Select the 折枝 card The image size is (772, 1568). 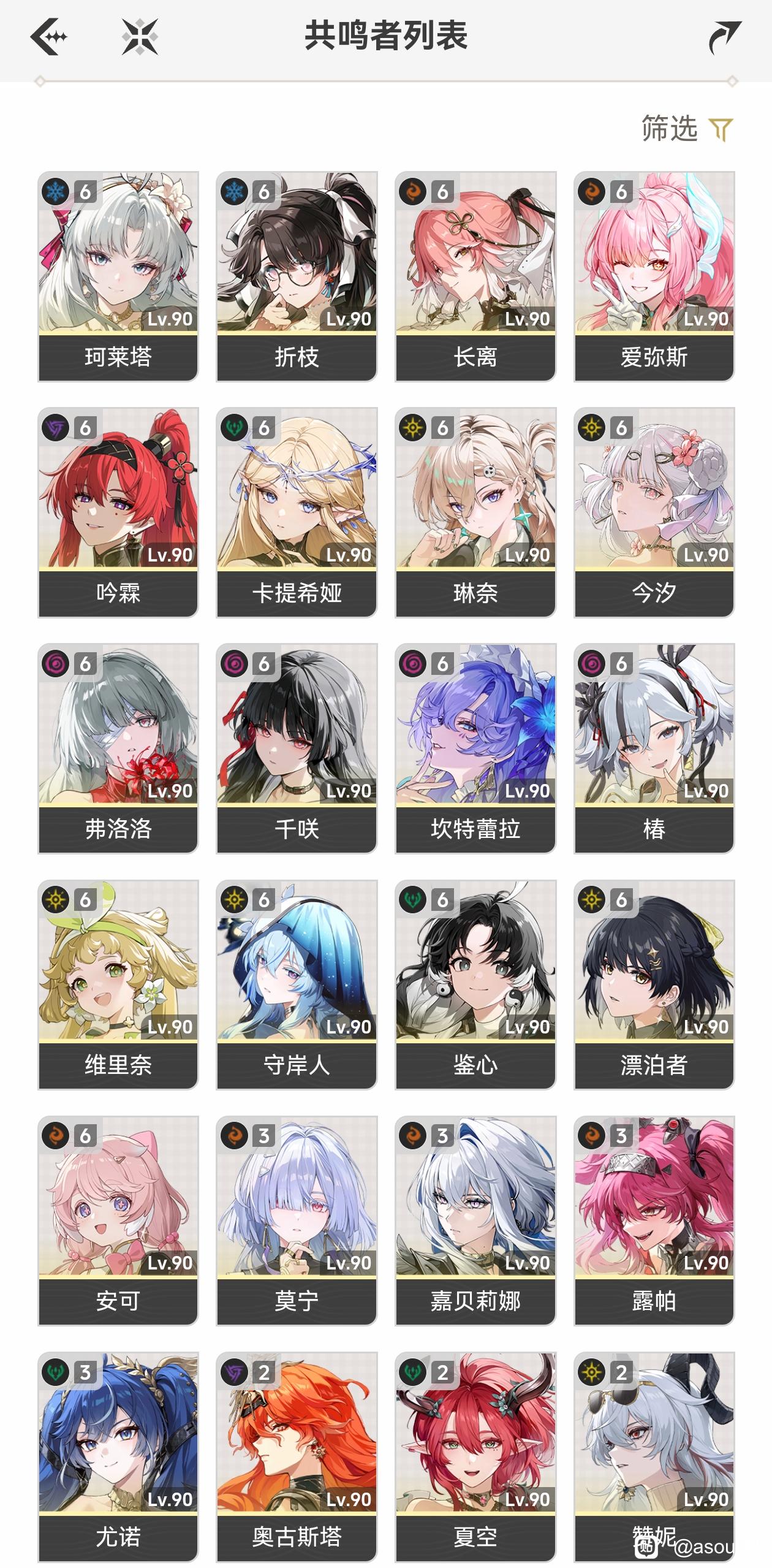pyautogui.click(x=297, y=276)
